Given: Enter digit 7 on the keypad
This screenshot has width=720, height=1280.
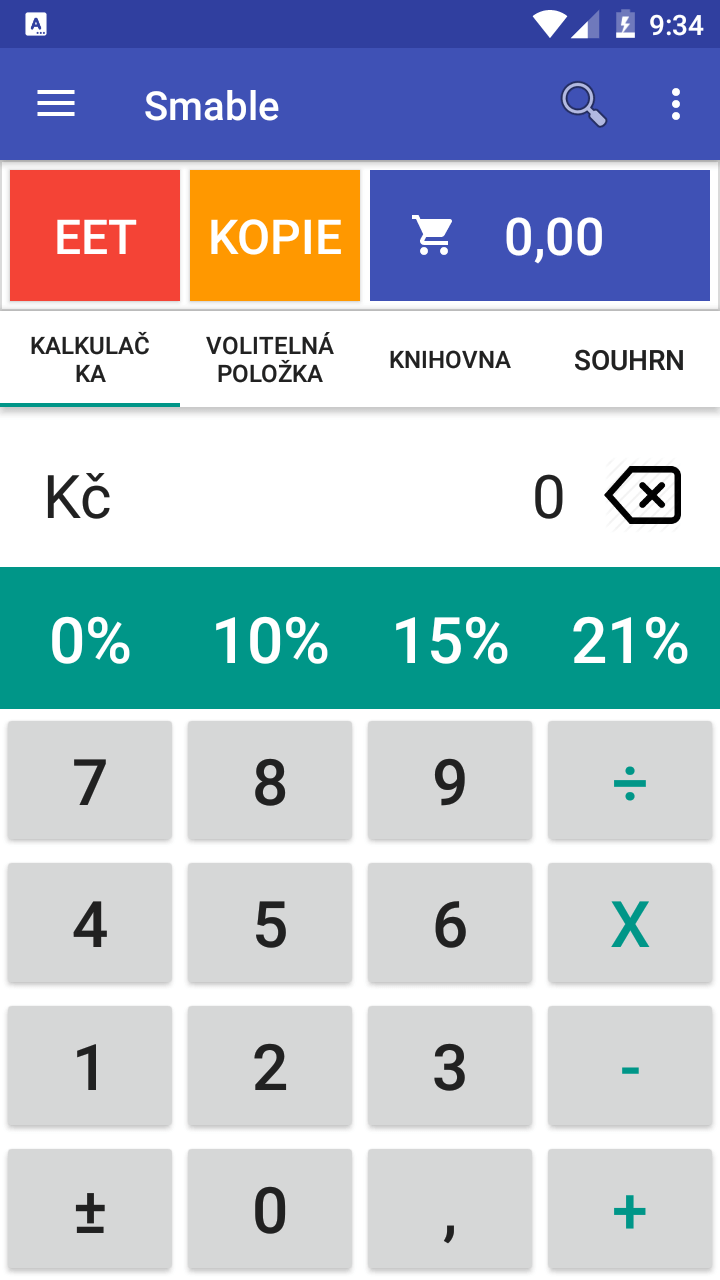Looking at the screenshot, I should click(90, 781).
